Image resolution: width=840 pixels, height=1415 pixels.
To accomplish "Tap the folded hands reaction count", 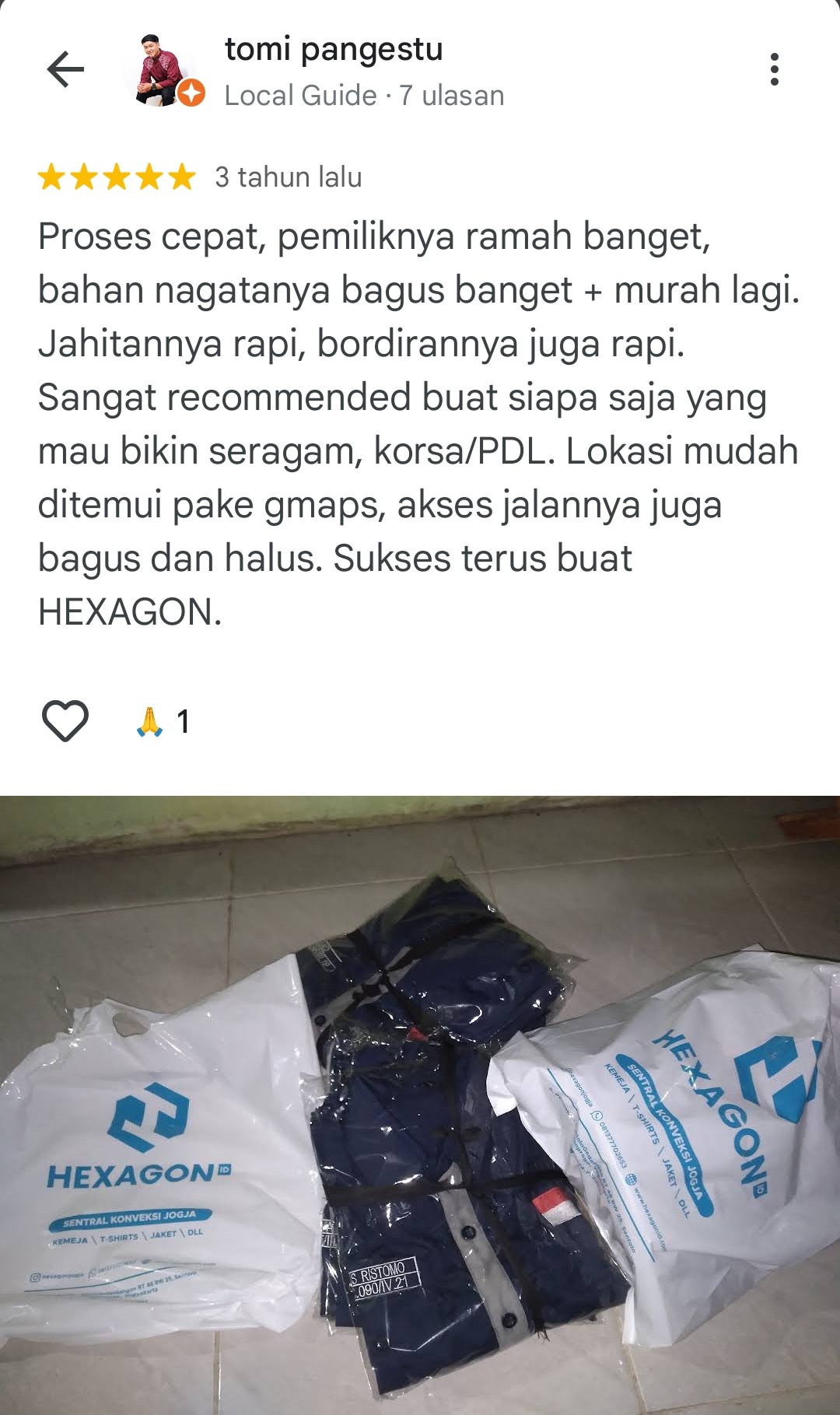I will coord(164,722).
